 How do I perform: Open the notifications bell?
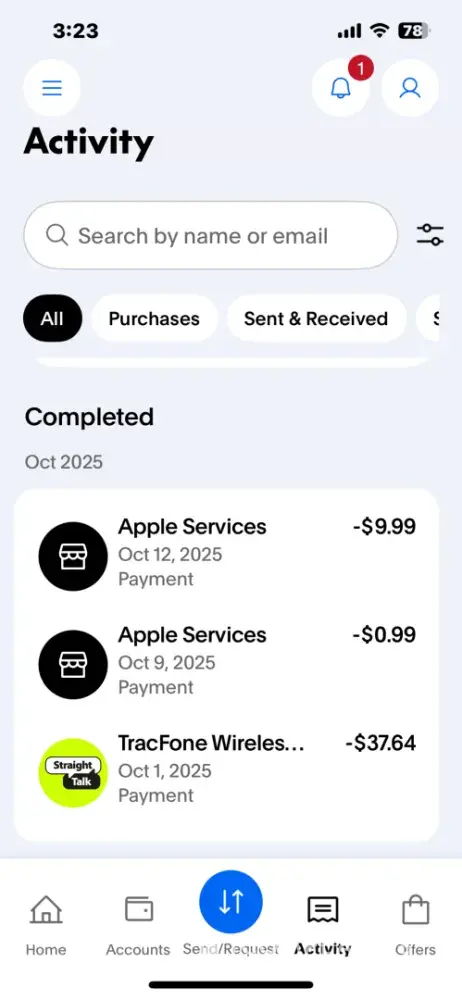click(341, 87)
